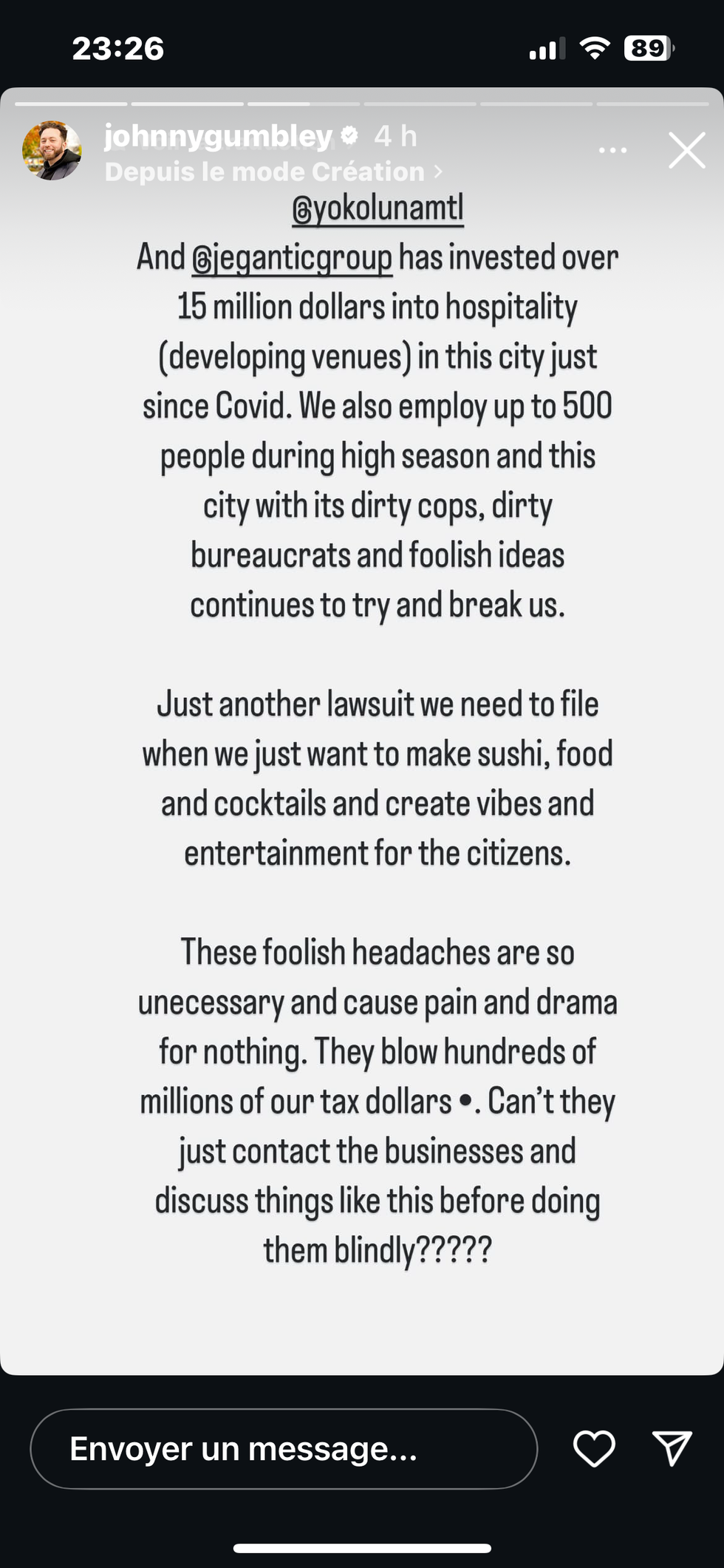
Task: Share the story via paper plane icon
Action: (672, 1448)
